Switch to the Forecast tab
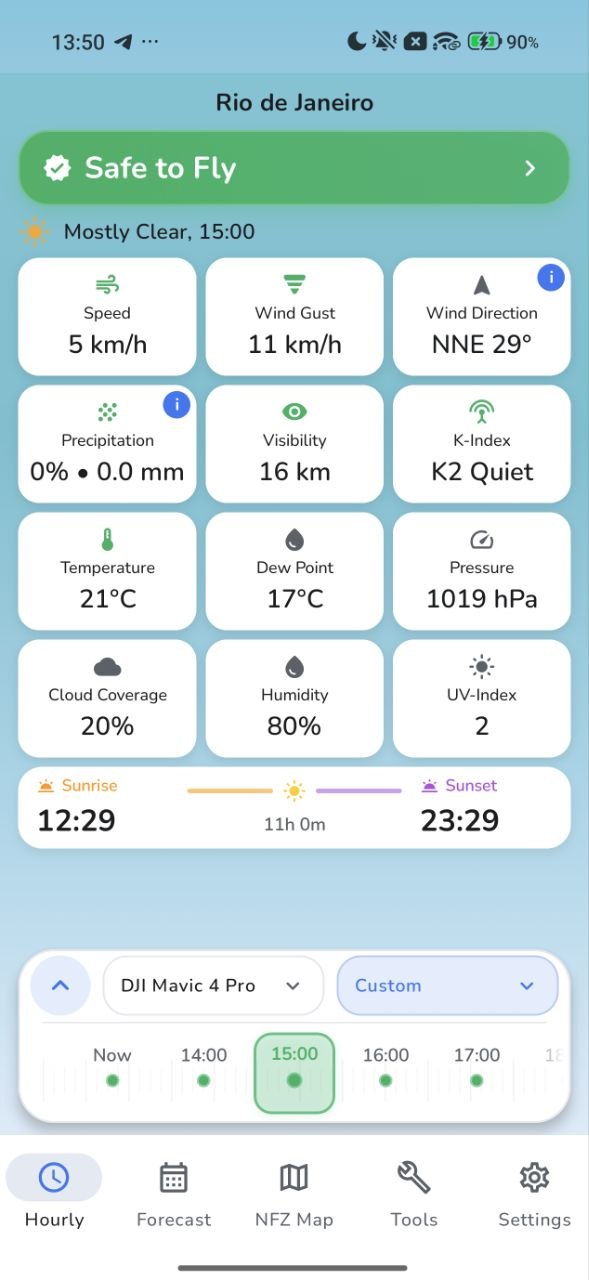The image size is (589, 1280). coord(174,1195)
